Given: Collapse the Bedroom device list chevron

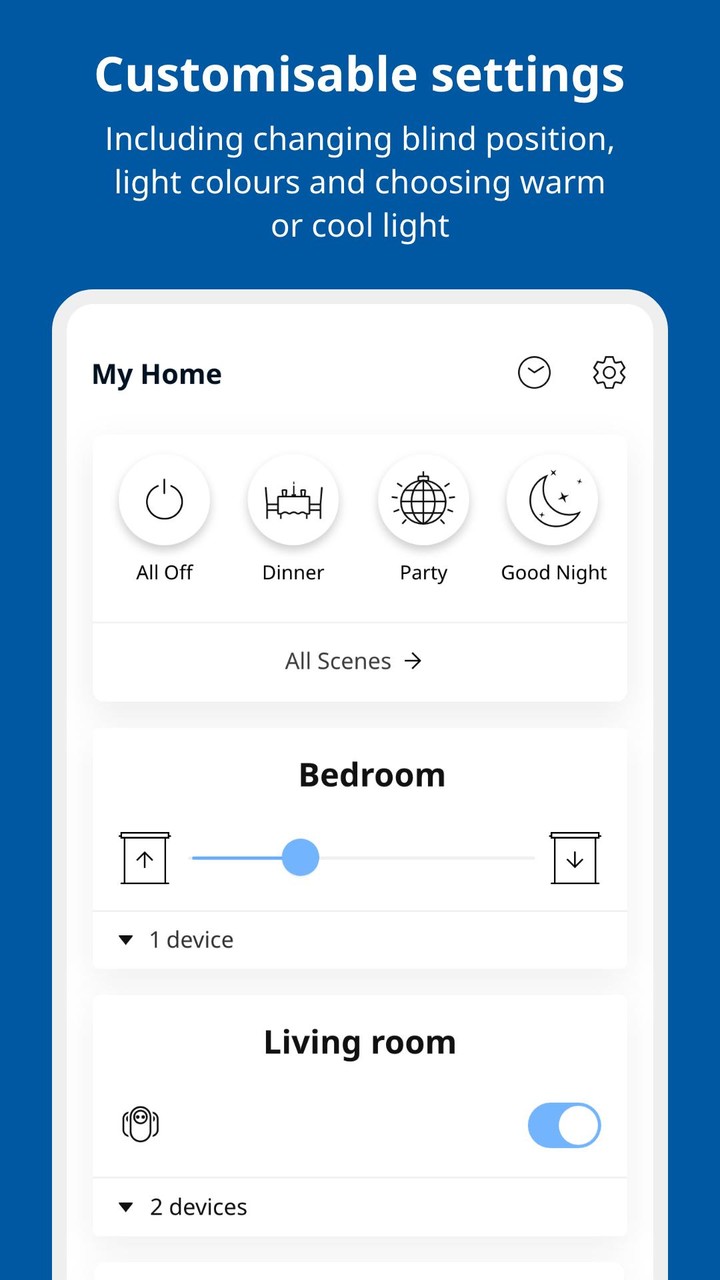Looking at the screenshot, I should click(x=125, y=939).
